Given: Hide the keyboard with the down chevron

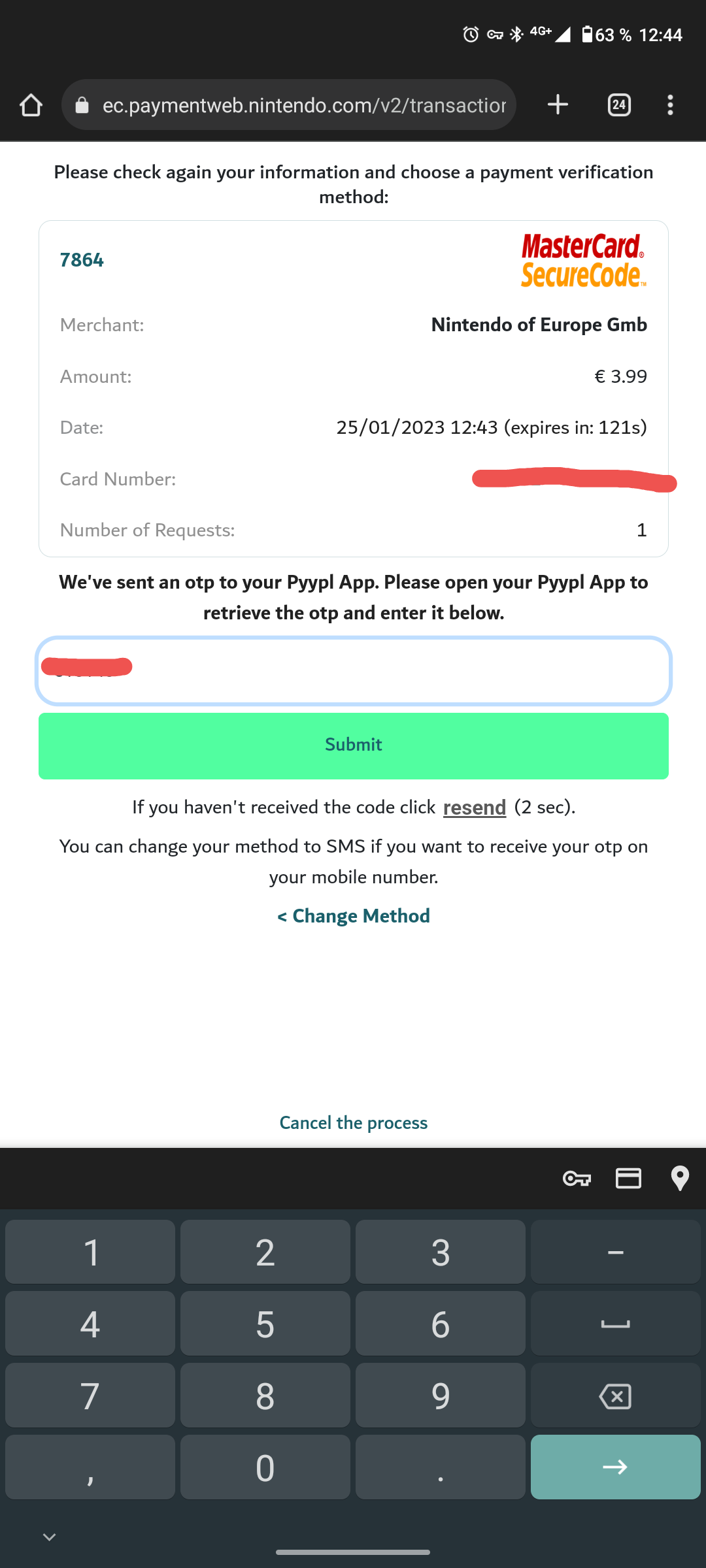Looking at the screenshot, I should pyautogui.click(x=49, y=1537).
